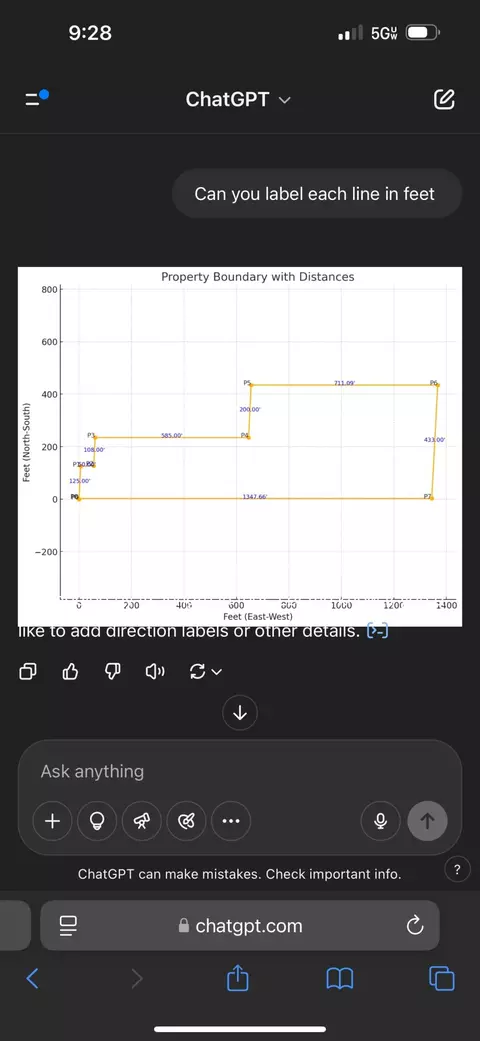The image size is (480, 1041).
Task: Give the response a thumbs up
Action: [x=70, y=672]
